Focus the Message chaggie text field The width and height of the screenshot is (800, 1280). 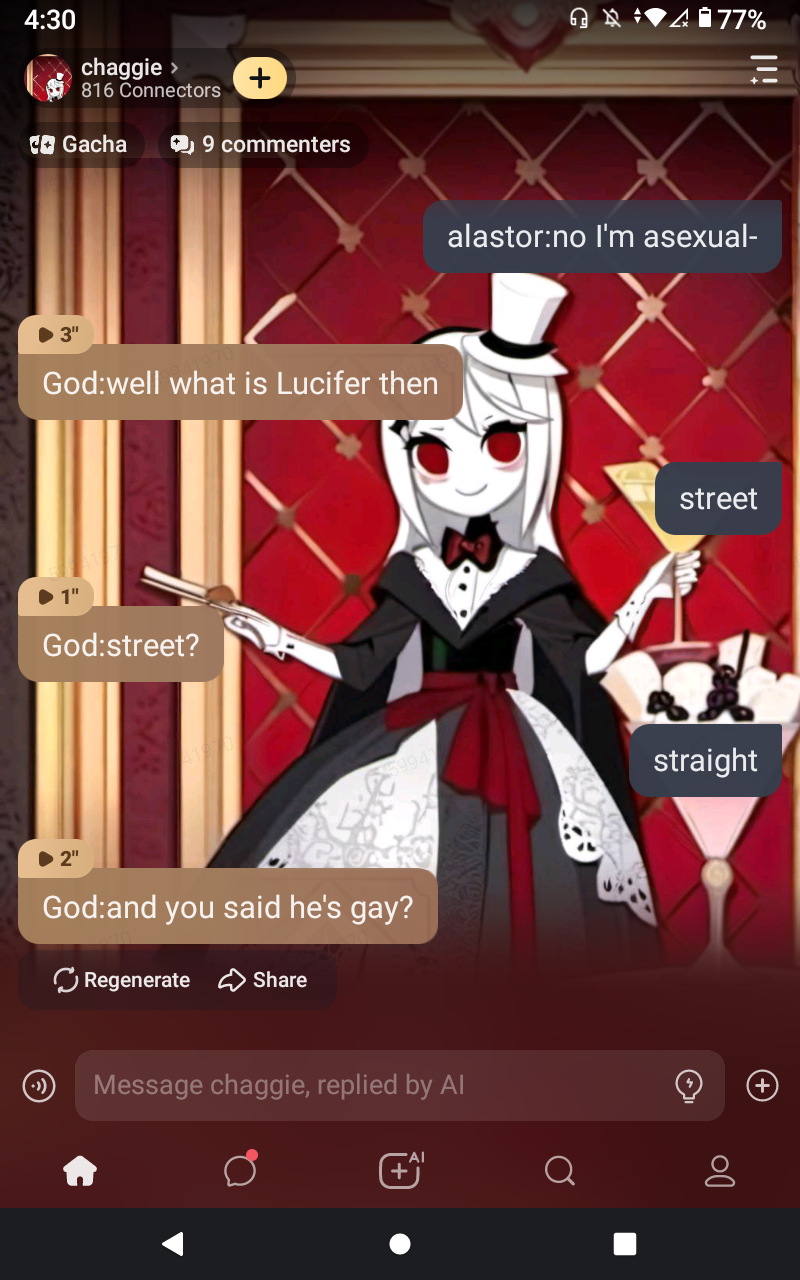pos(370,1085)
